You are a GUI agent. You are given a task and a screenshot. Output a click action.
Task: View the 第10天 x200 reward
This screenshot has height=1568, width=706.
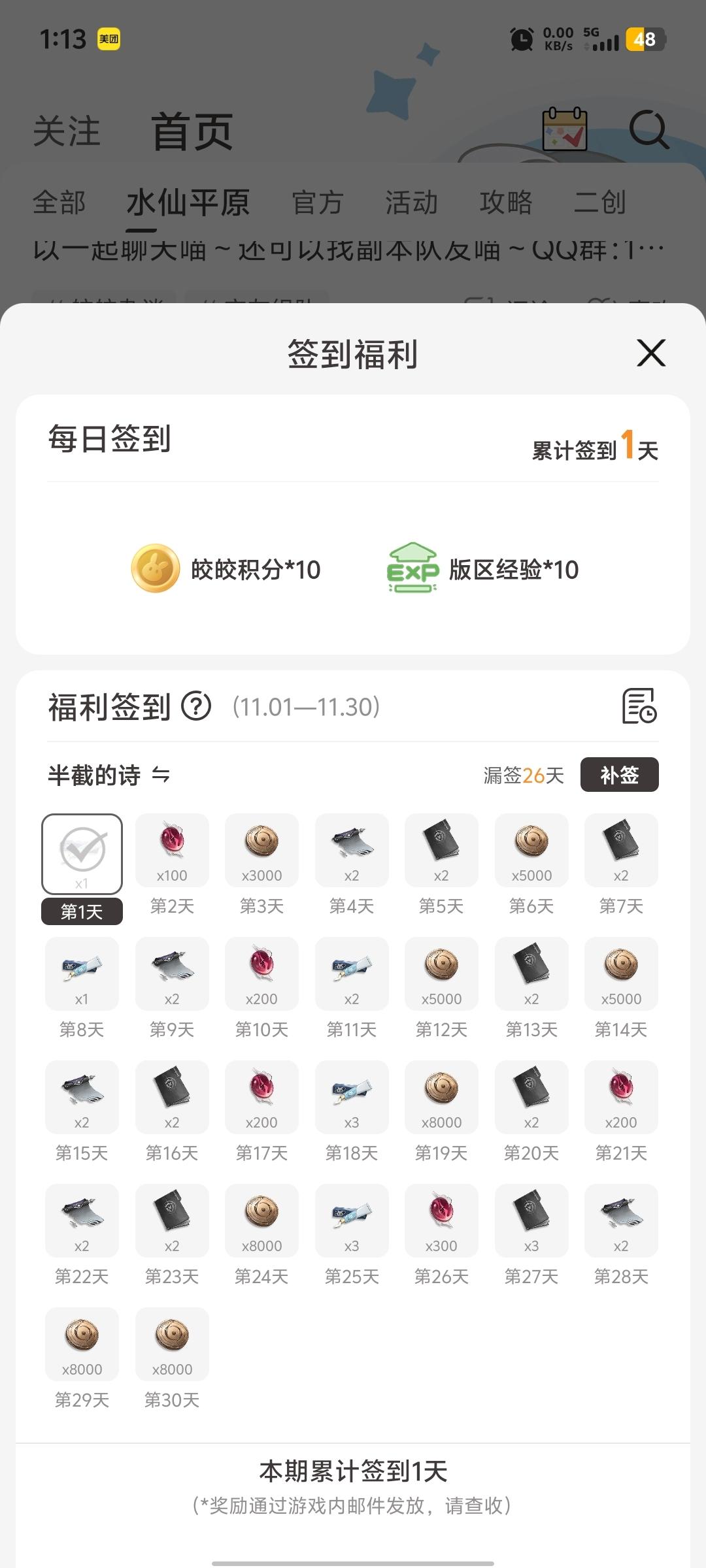(261, 974)
